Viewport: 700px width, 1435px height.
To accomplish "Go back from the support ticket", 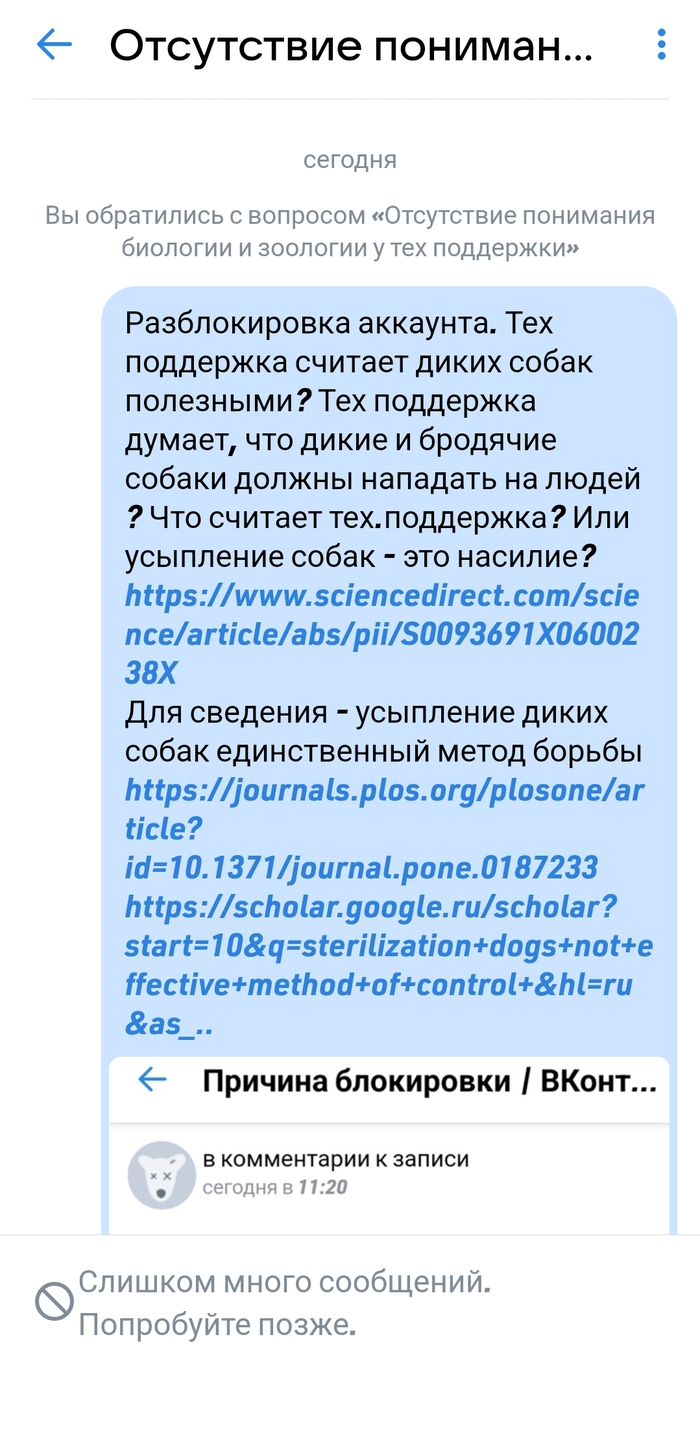I will pyautogui.click(x=54, y=45).
